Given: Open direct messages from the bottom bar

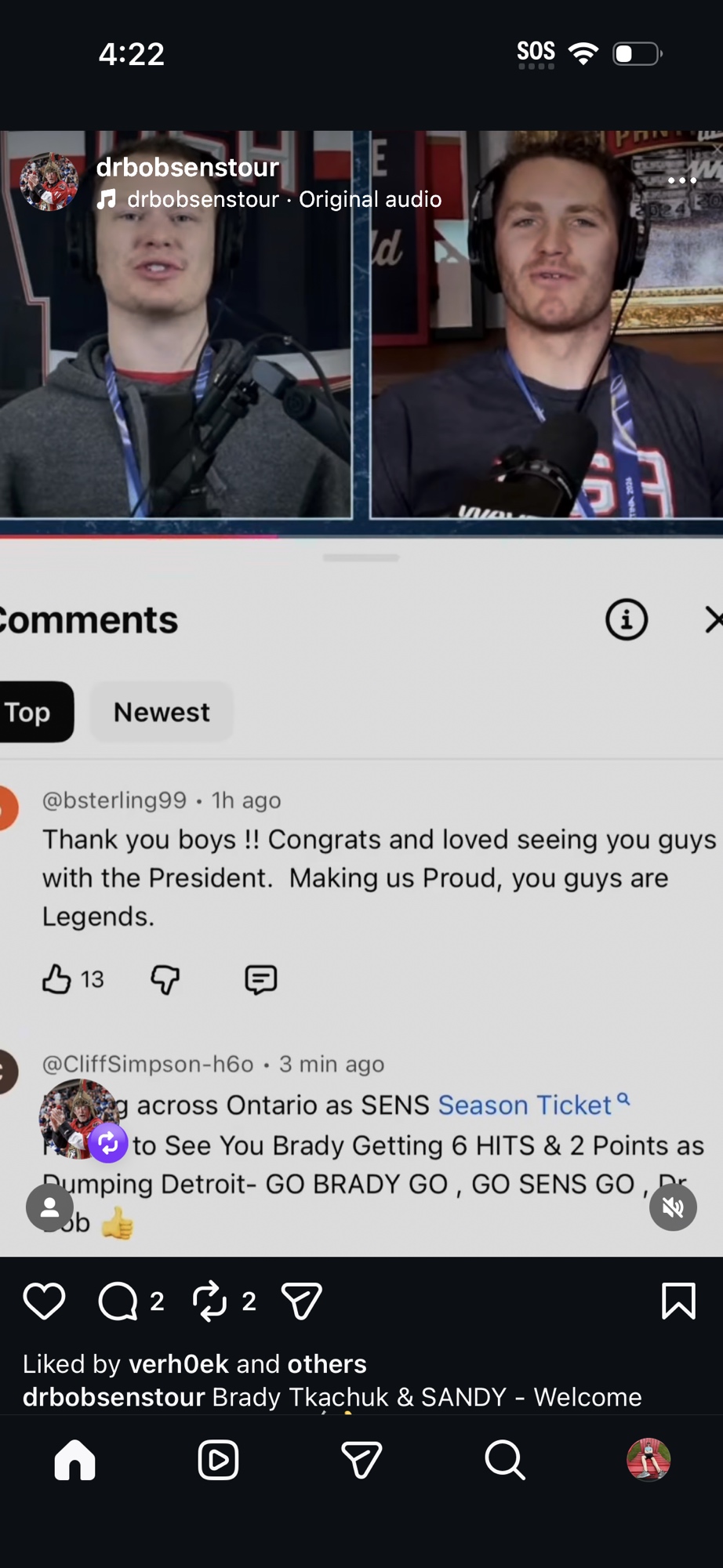Looking at the screenshot, I should point(361,1460).
